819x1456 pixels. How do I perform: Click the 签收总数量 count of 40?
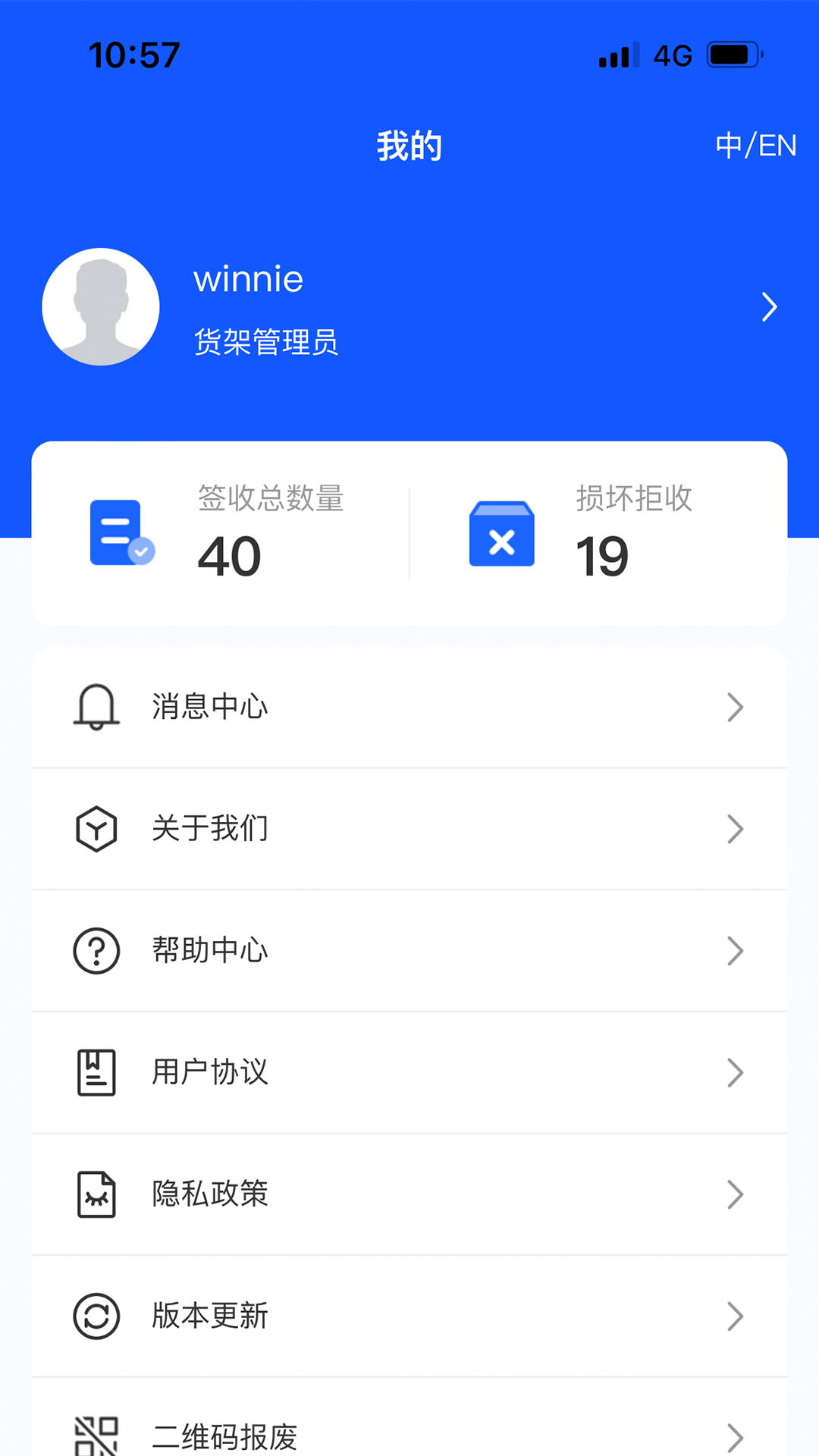coord(227,556)
